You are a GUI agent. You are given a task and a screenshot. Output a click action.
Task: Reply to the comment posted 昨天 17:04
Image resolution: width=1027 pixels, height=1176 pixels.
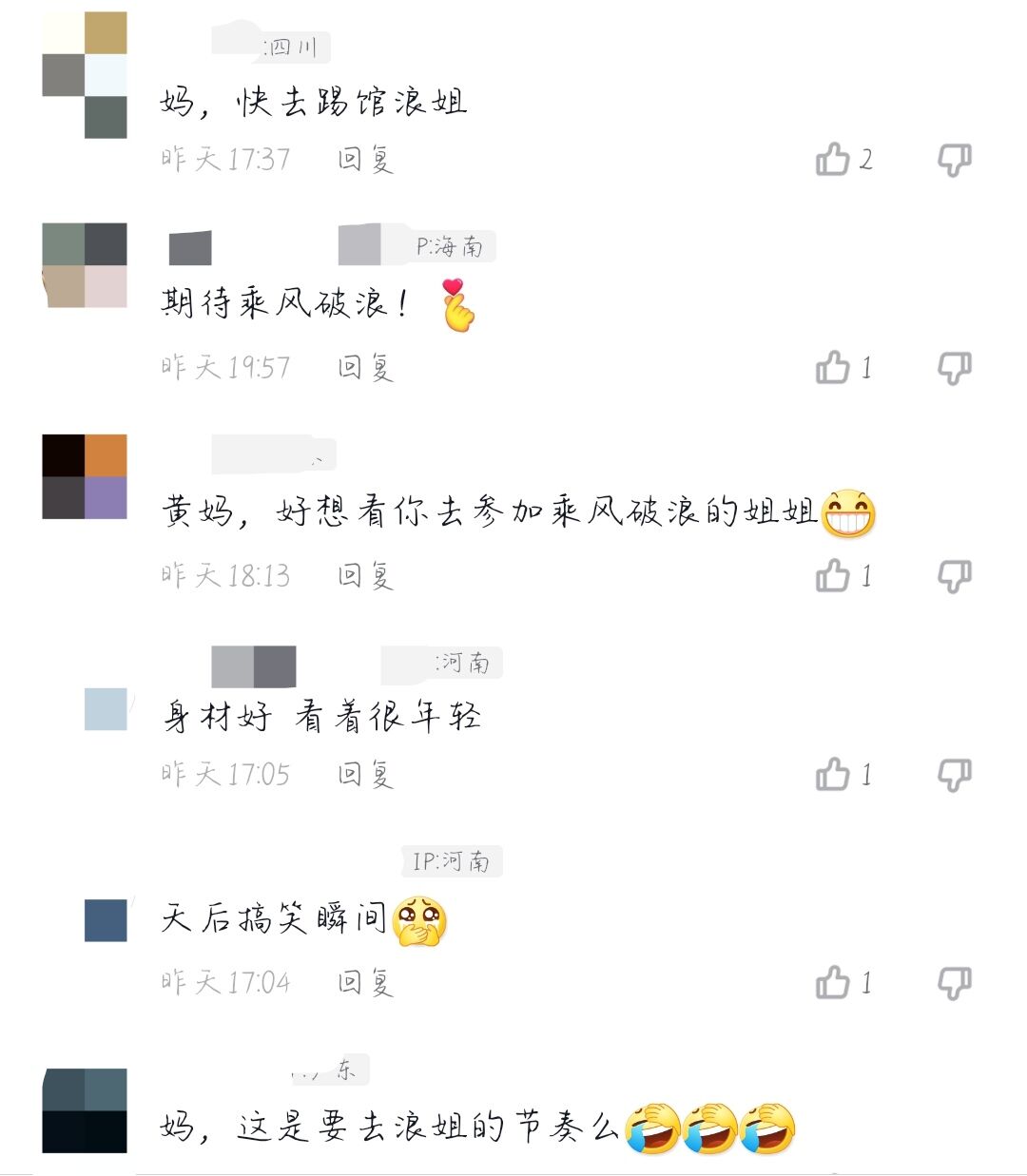click(365, 983)
